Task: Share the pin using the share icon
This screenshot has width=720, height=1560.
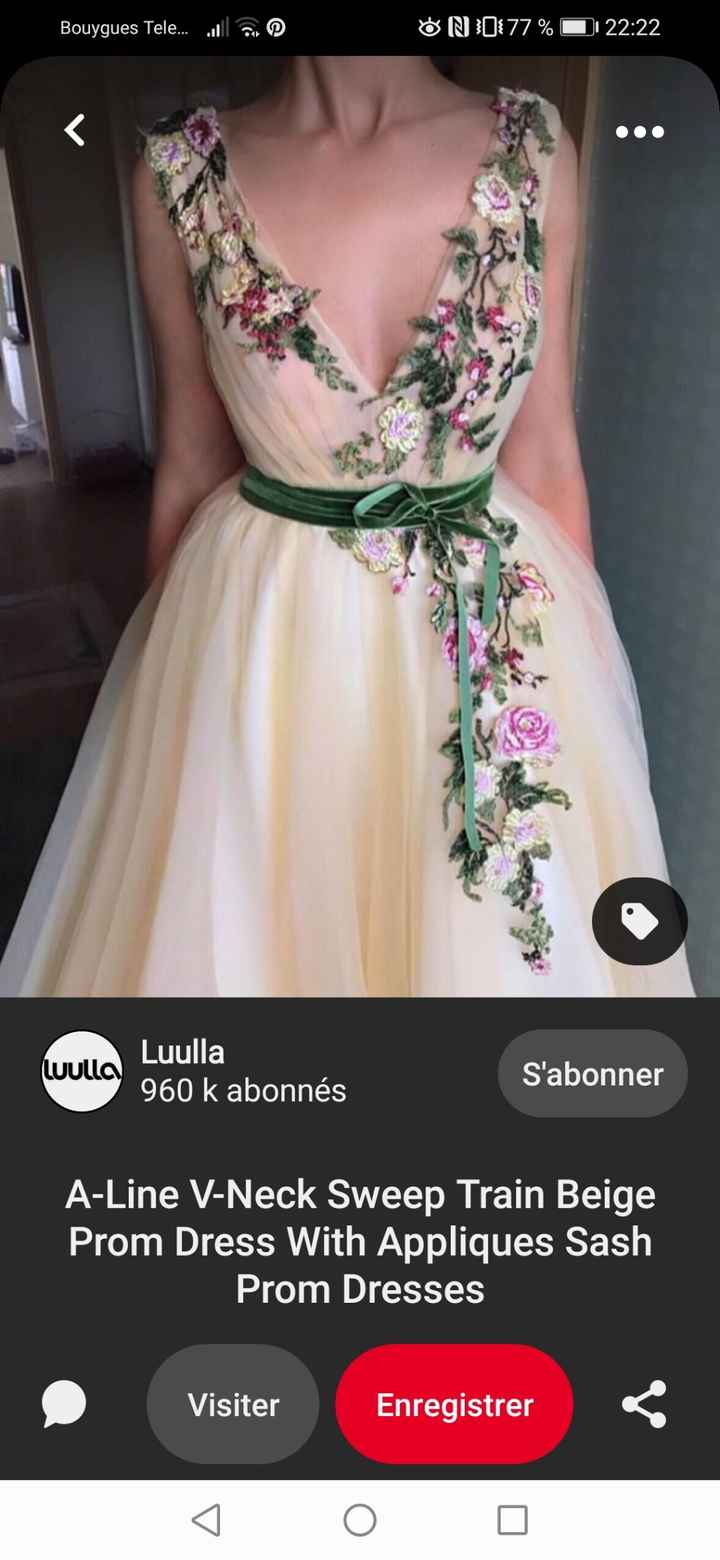Action: (x=645, y=1404)
